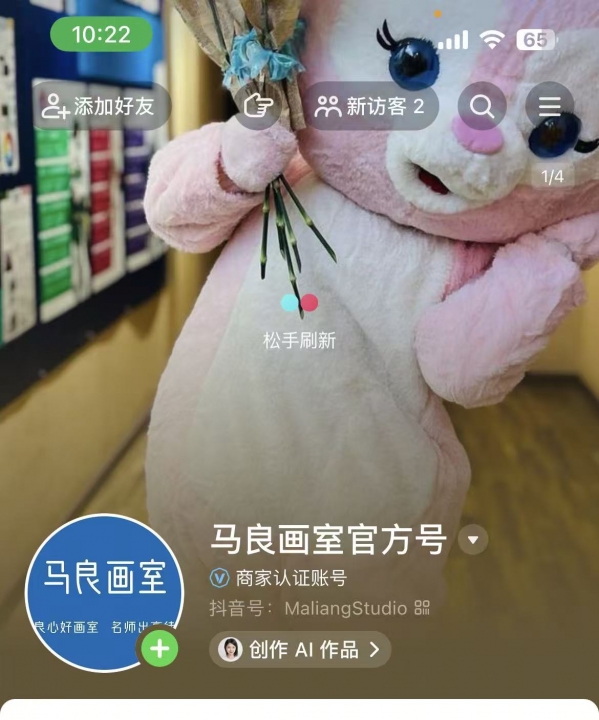This screenshot has height=720, width=599.
Task: Open the 马良画室 profile avatar
Action: click(x=104, y=593)
